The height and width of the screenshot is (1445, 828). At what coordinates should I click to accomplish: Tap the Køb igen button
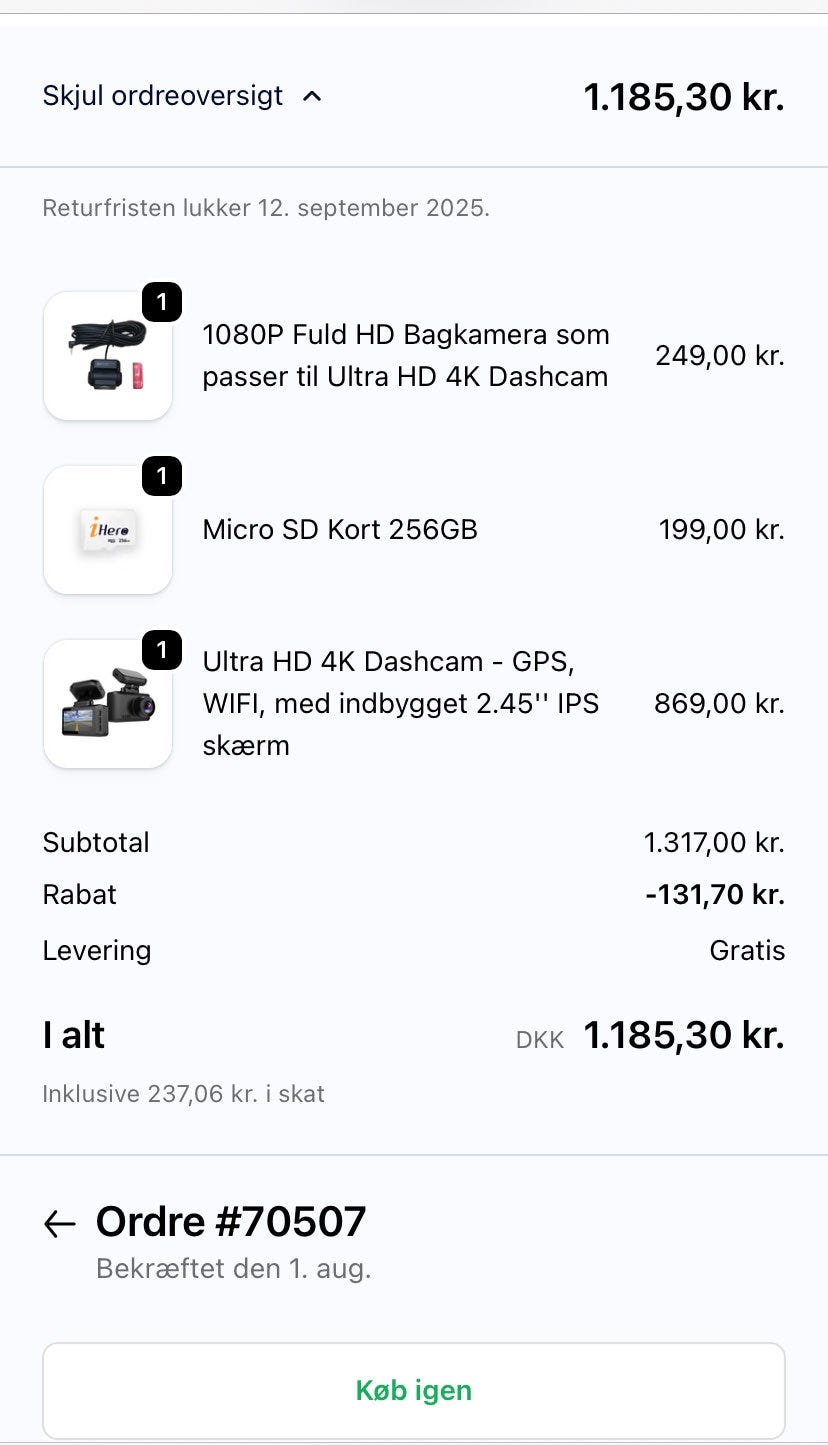click(x=414, y=1390)
